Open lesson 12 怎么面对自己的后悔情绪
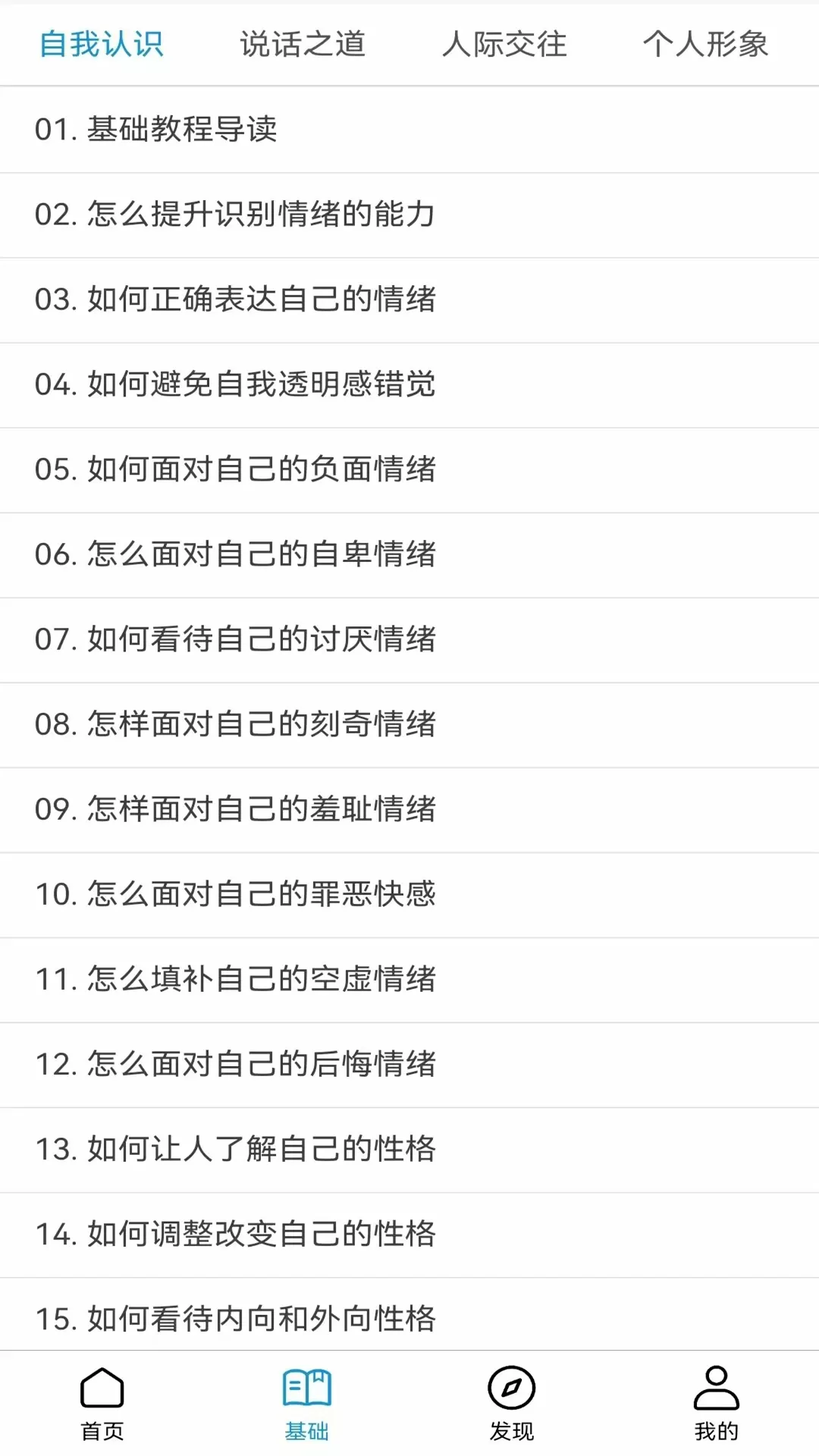The height and width of the screenshot is (1456, 819). click(x=409, y=1064)
